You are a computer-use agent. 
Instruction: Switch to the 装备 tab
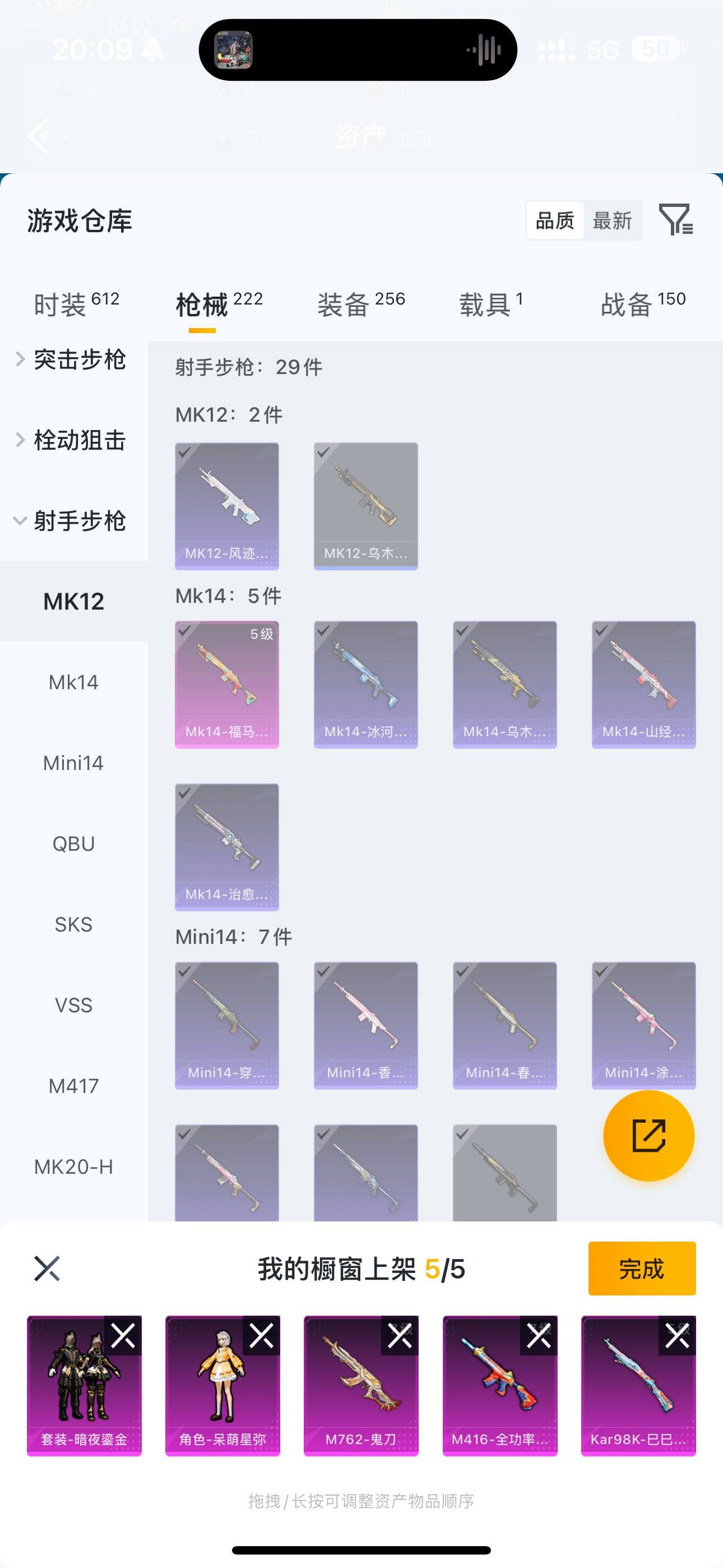tap(361, 305)
